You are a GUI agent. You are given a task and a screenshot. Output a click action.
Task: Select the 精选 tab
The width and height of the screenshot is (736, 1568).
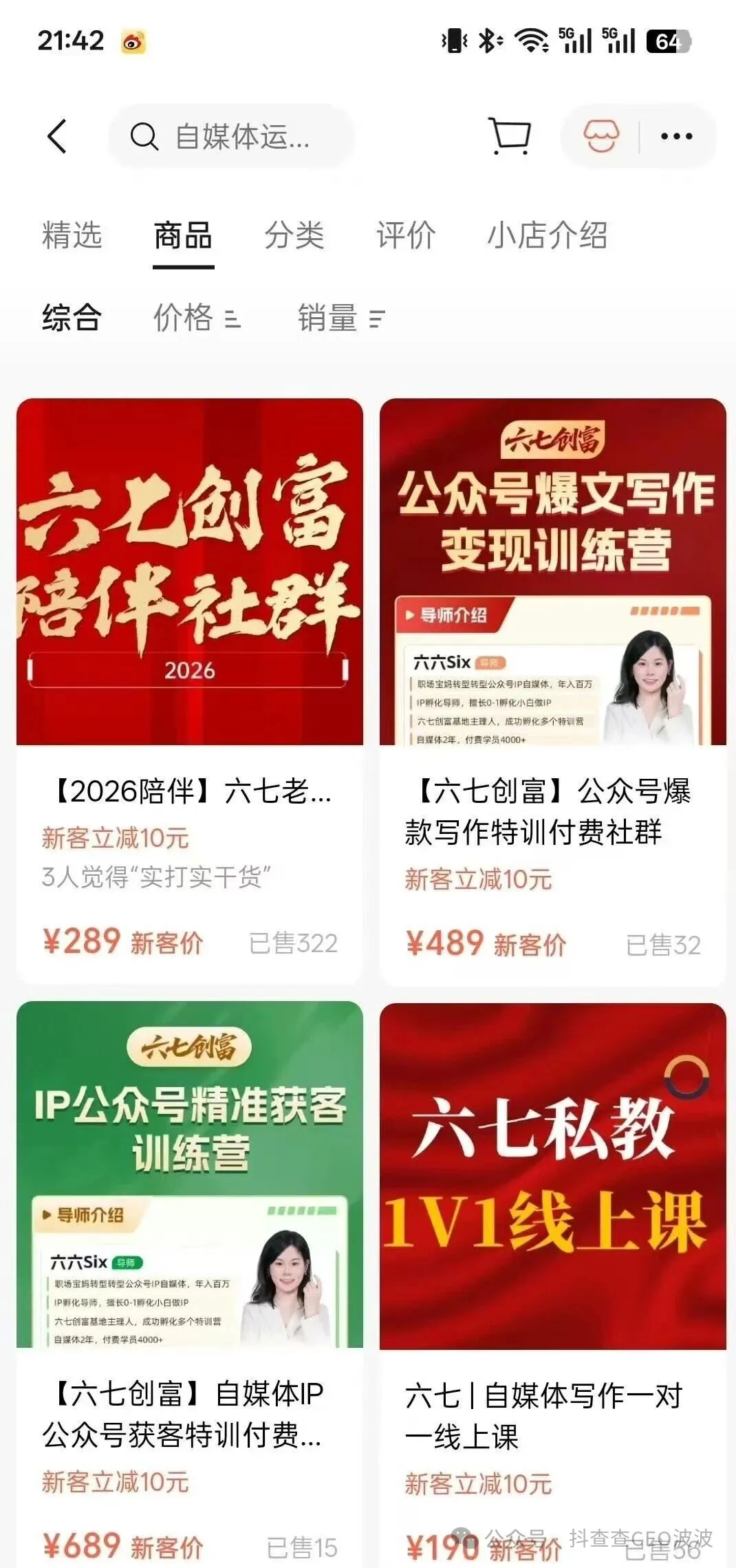pyautogui.click(x=71, y=237)
